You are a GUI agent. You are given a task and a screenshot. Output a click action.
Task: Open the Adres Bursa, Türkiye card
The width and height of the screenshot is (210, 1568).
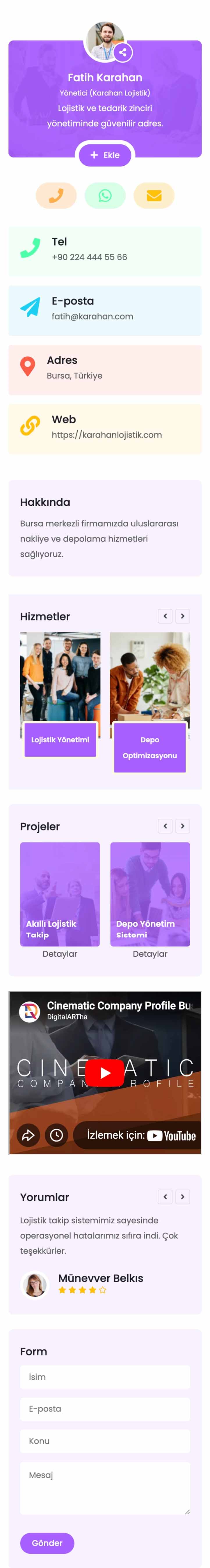105,369
